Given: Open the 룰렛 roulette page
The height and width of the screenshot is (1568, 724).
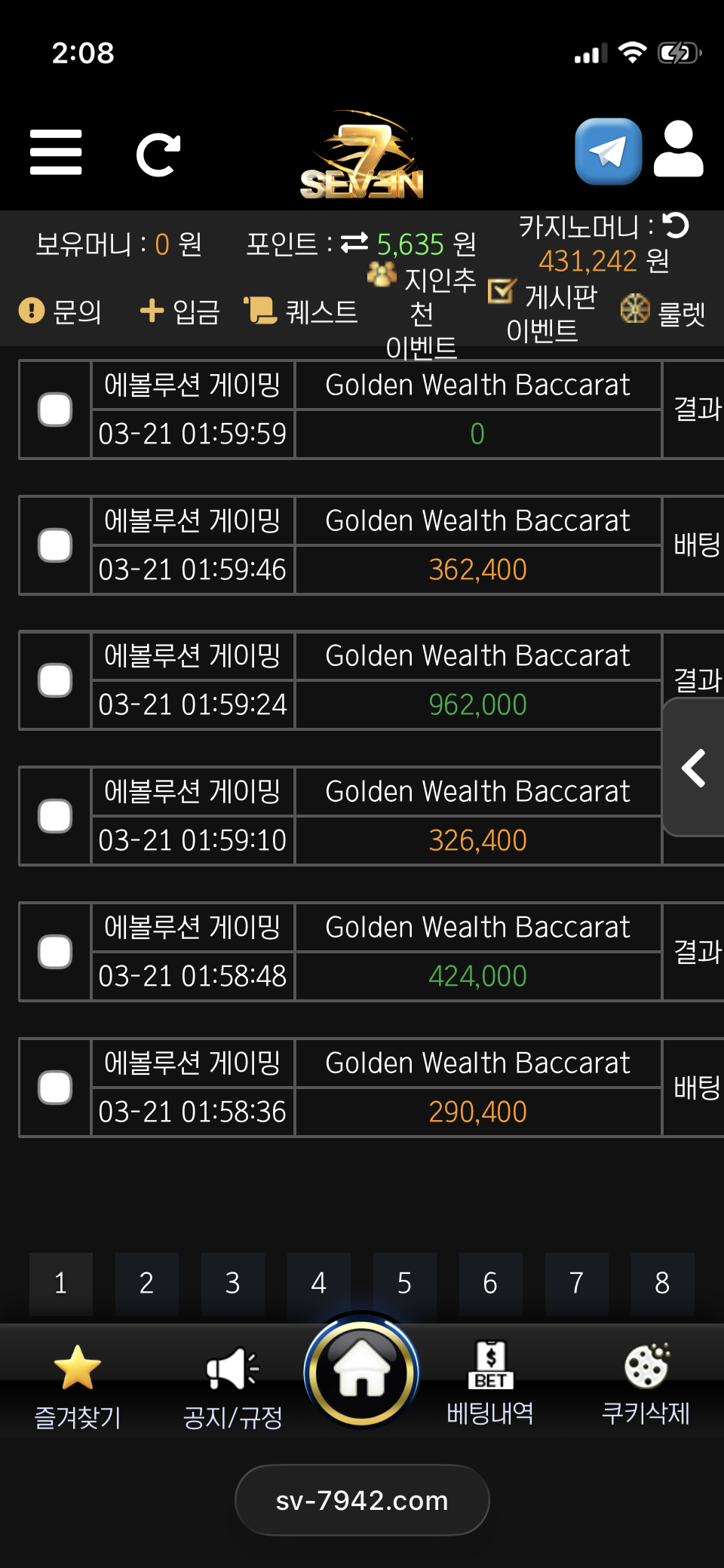Looking at the screenshot, I should click(x=663, y=311).
